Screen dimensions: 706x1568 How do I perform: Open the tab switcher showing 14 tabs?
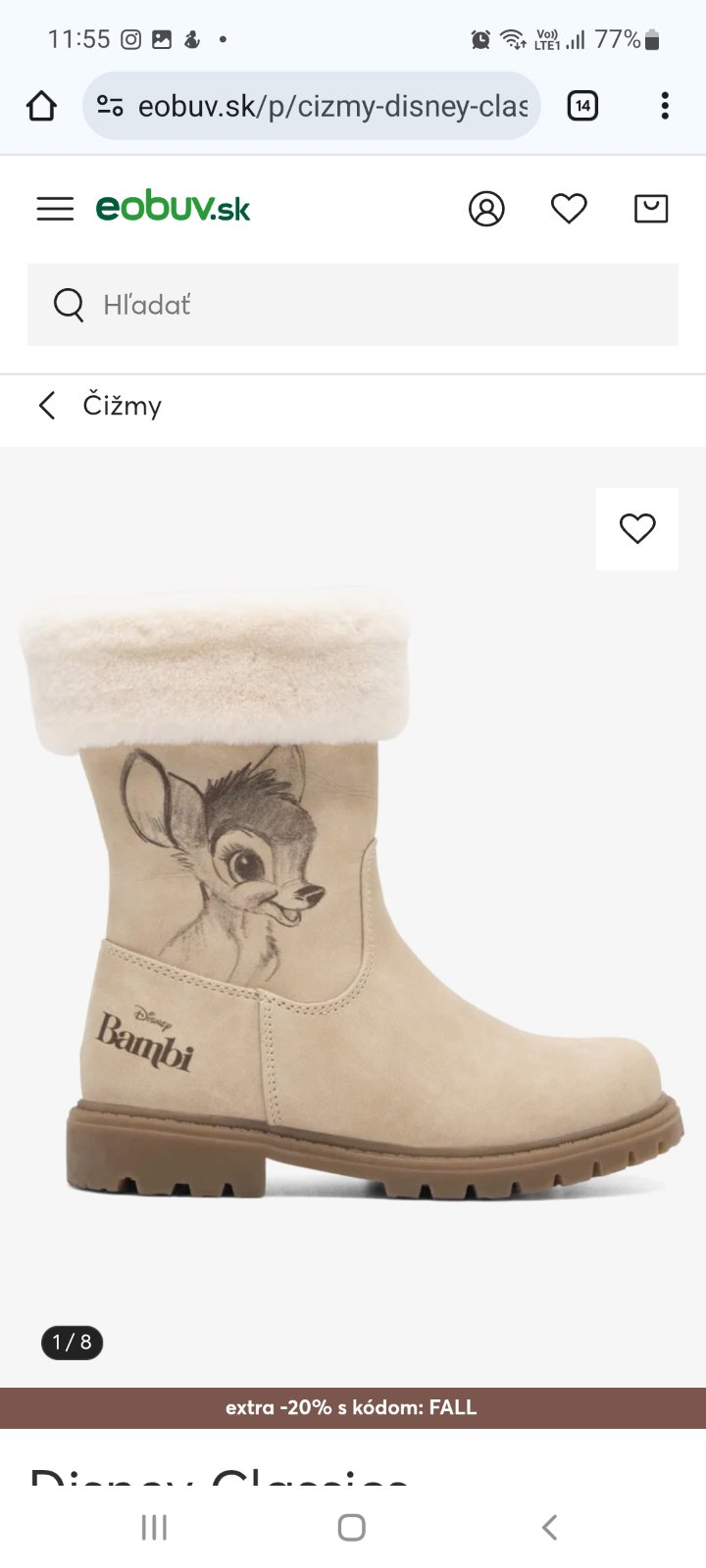(582, 106)
